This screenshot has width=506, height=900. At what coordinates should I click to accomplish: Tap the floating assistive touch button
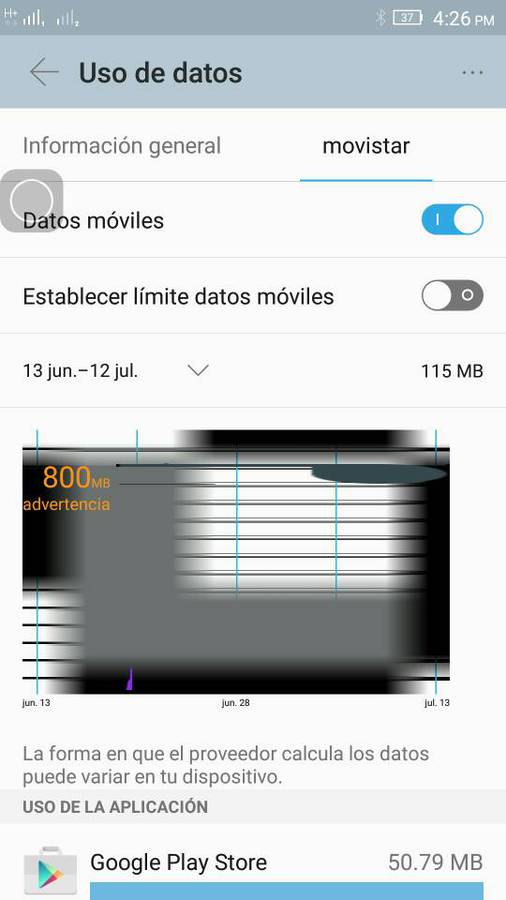(x=32, y=201)
